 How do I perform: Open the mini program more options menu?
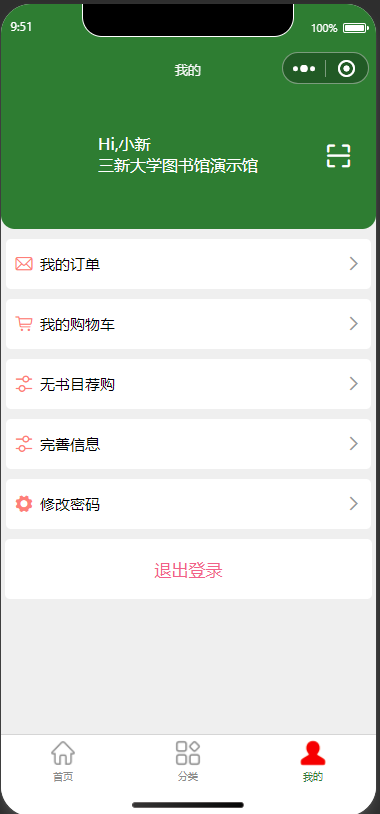point(304,69)
